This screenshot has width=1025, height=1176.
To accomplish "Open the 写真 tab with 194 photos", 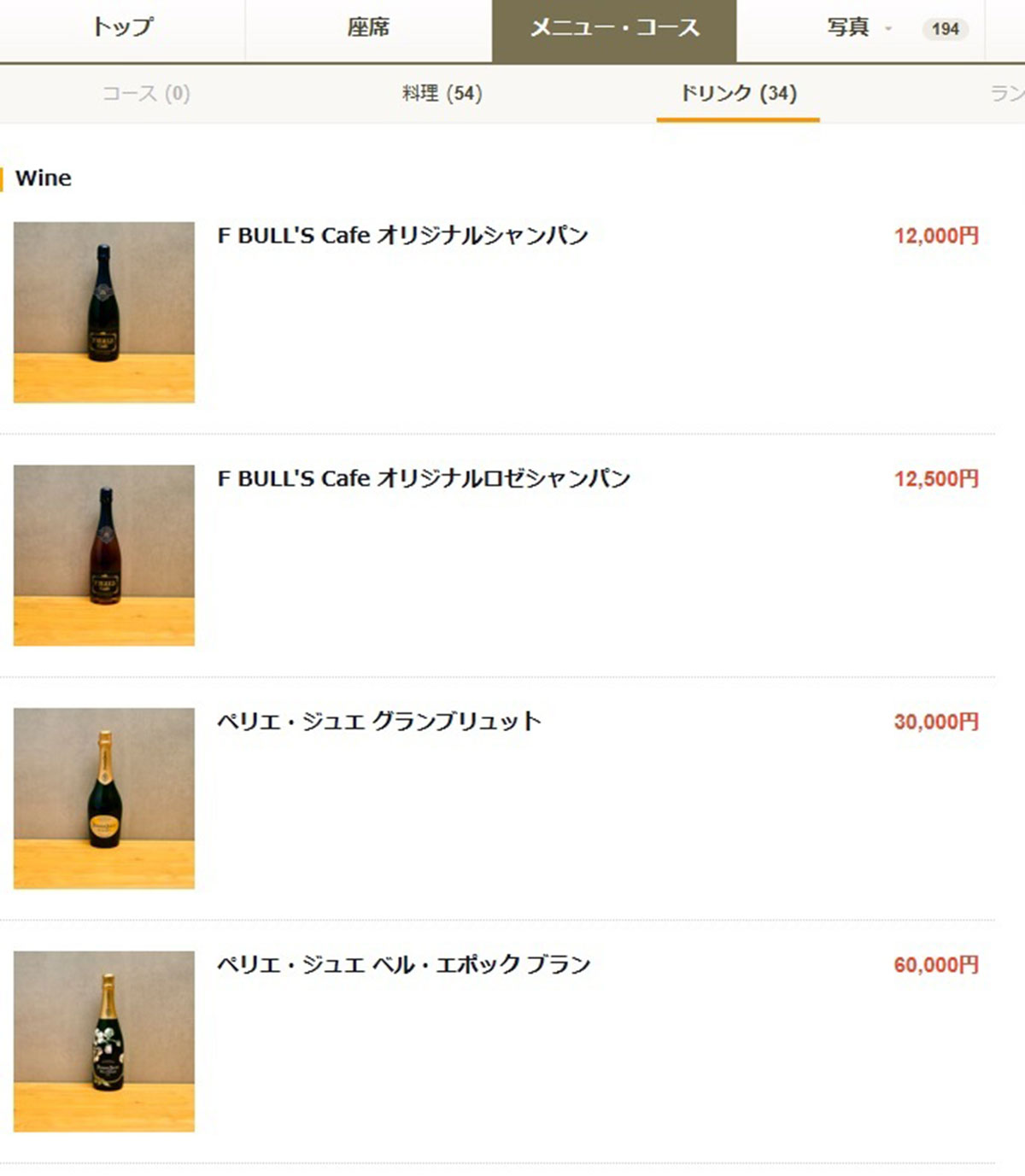I will point(861,30).
